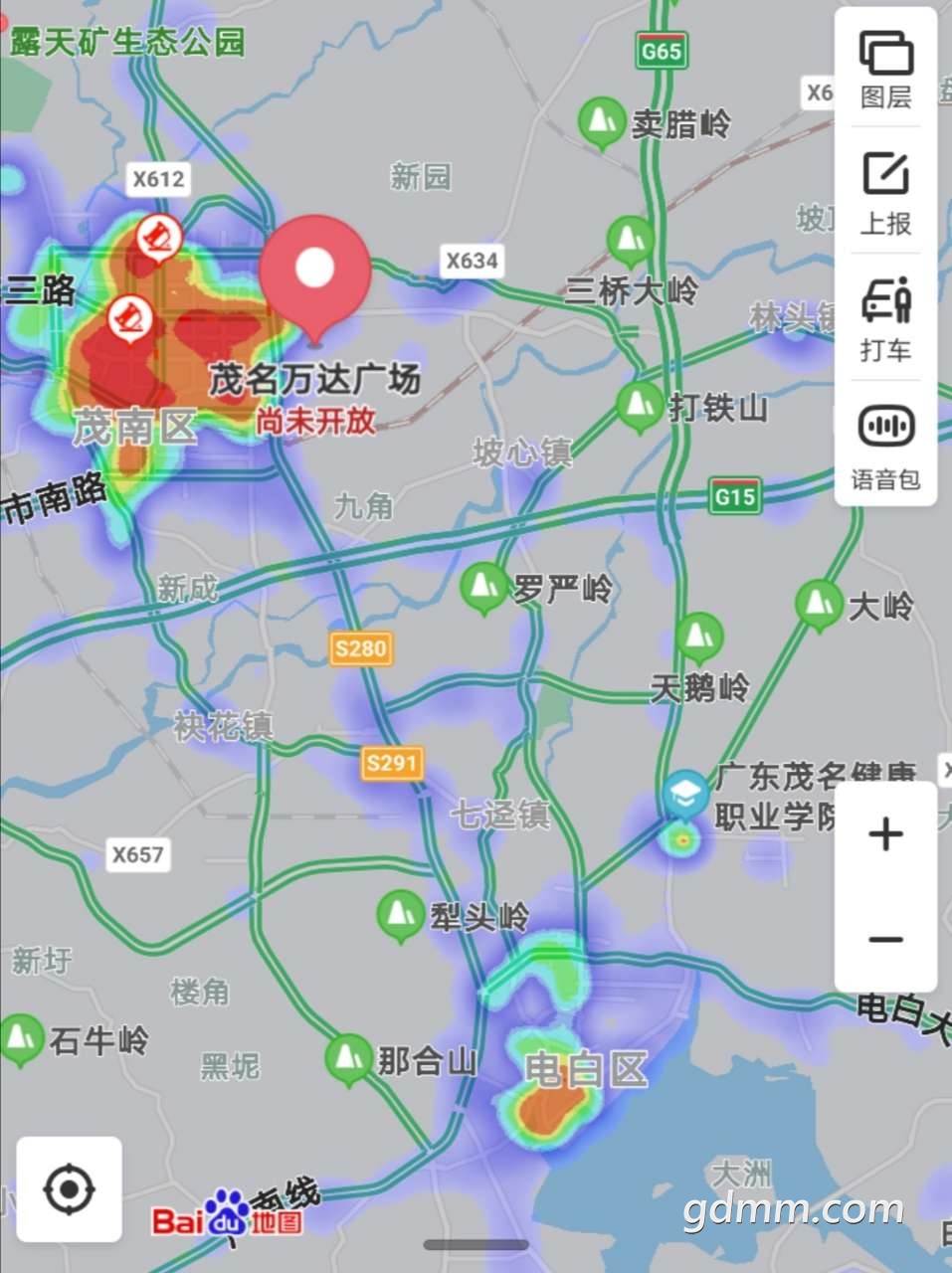Open the 卖腊岭 mountain marker
The height and width of the screenshot is (1273, 952).
click(601, 121)
